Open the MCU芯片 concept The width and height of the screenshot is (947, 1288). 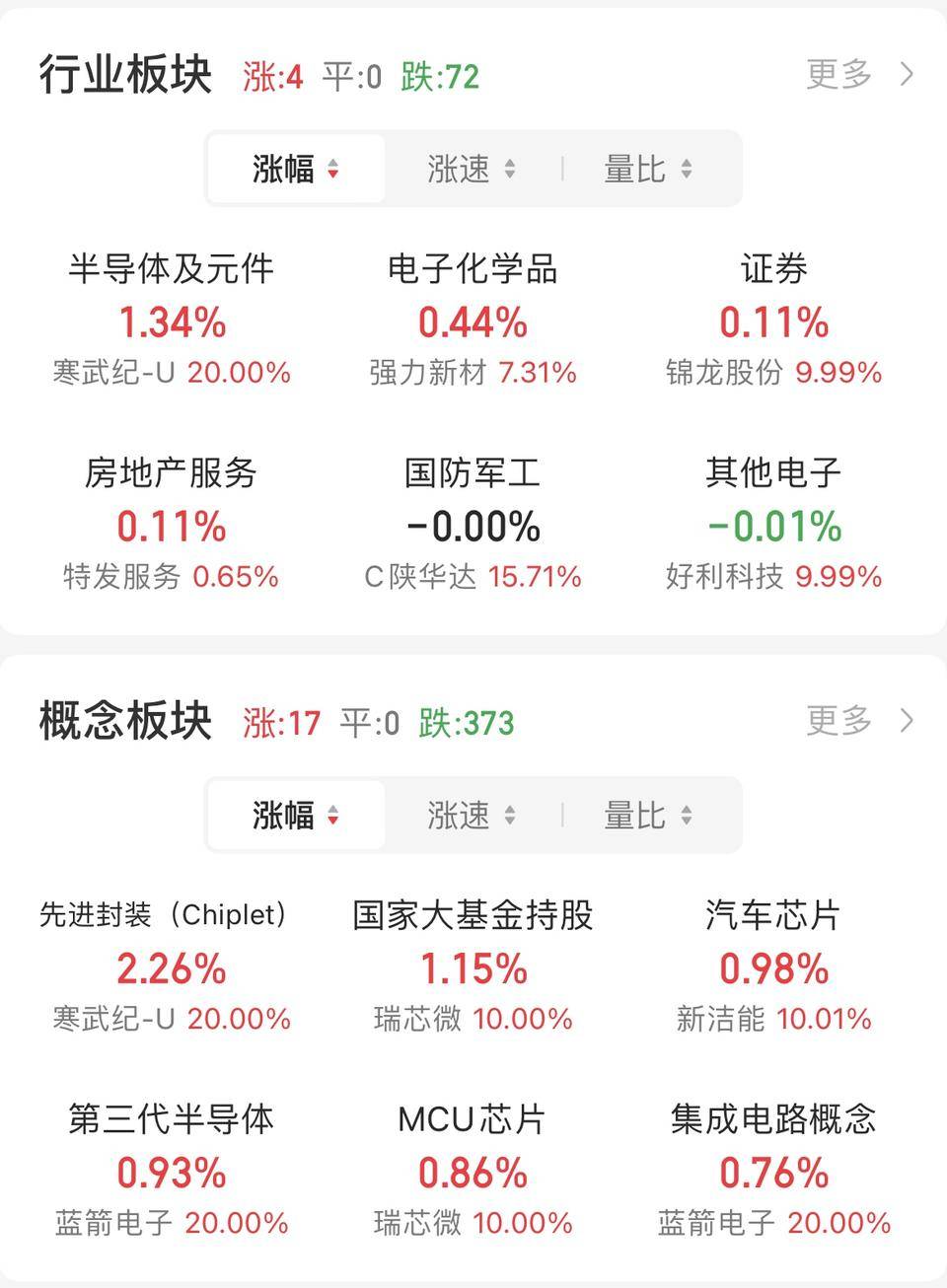[x=473, y=1171]
